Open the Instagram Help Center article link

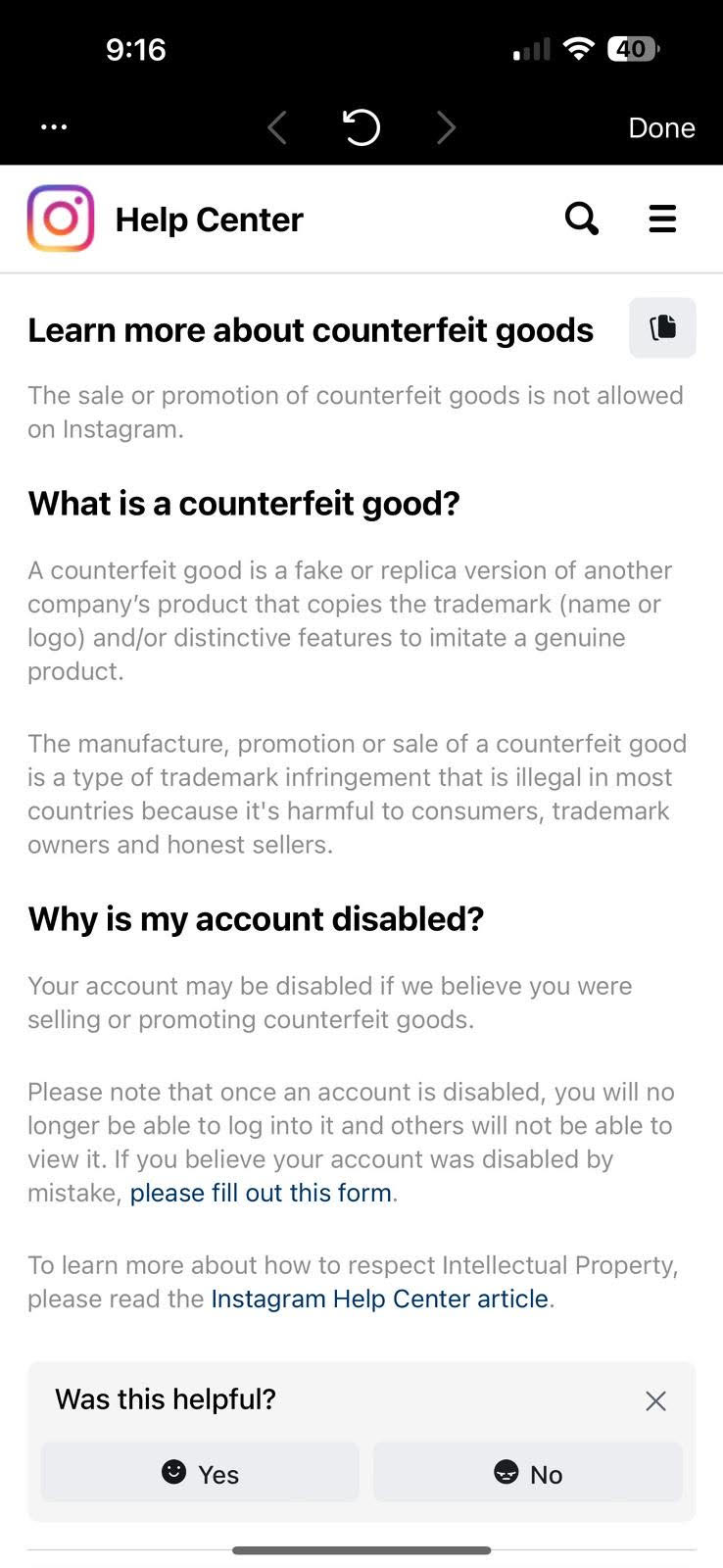(x=379, y=1298)
